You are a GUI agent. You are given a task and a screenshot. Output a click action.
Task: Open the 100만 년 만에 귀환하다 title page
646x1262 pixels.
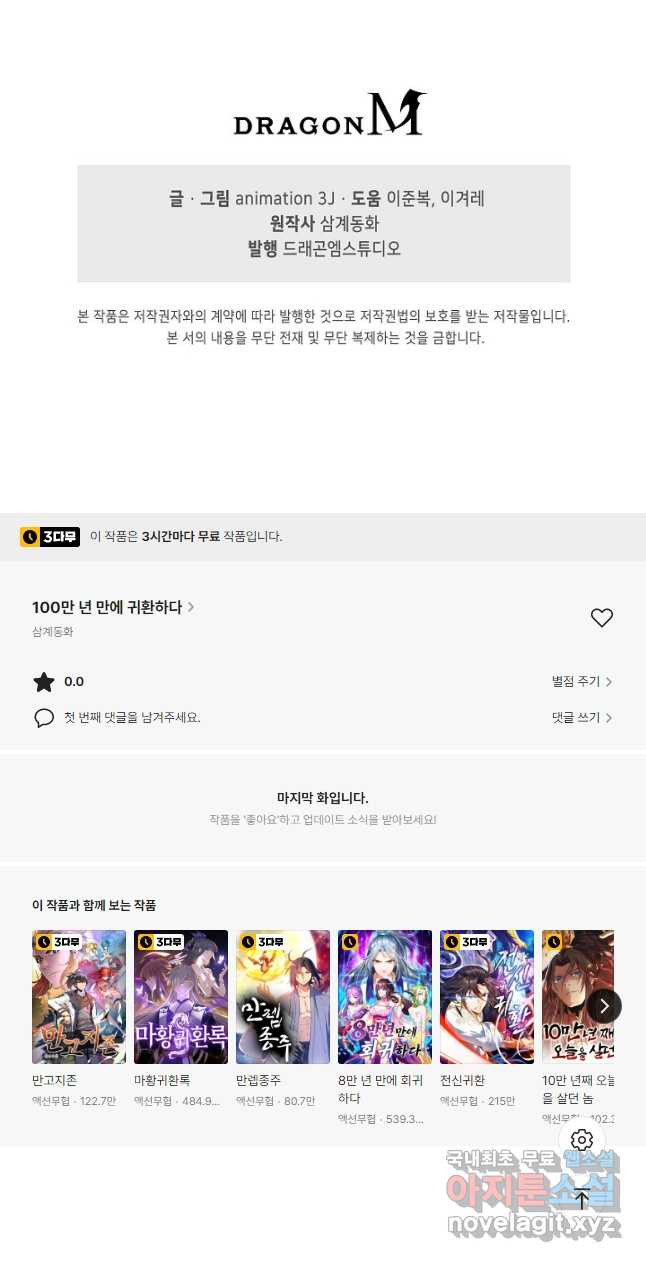pos(112,607)
